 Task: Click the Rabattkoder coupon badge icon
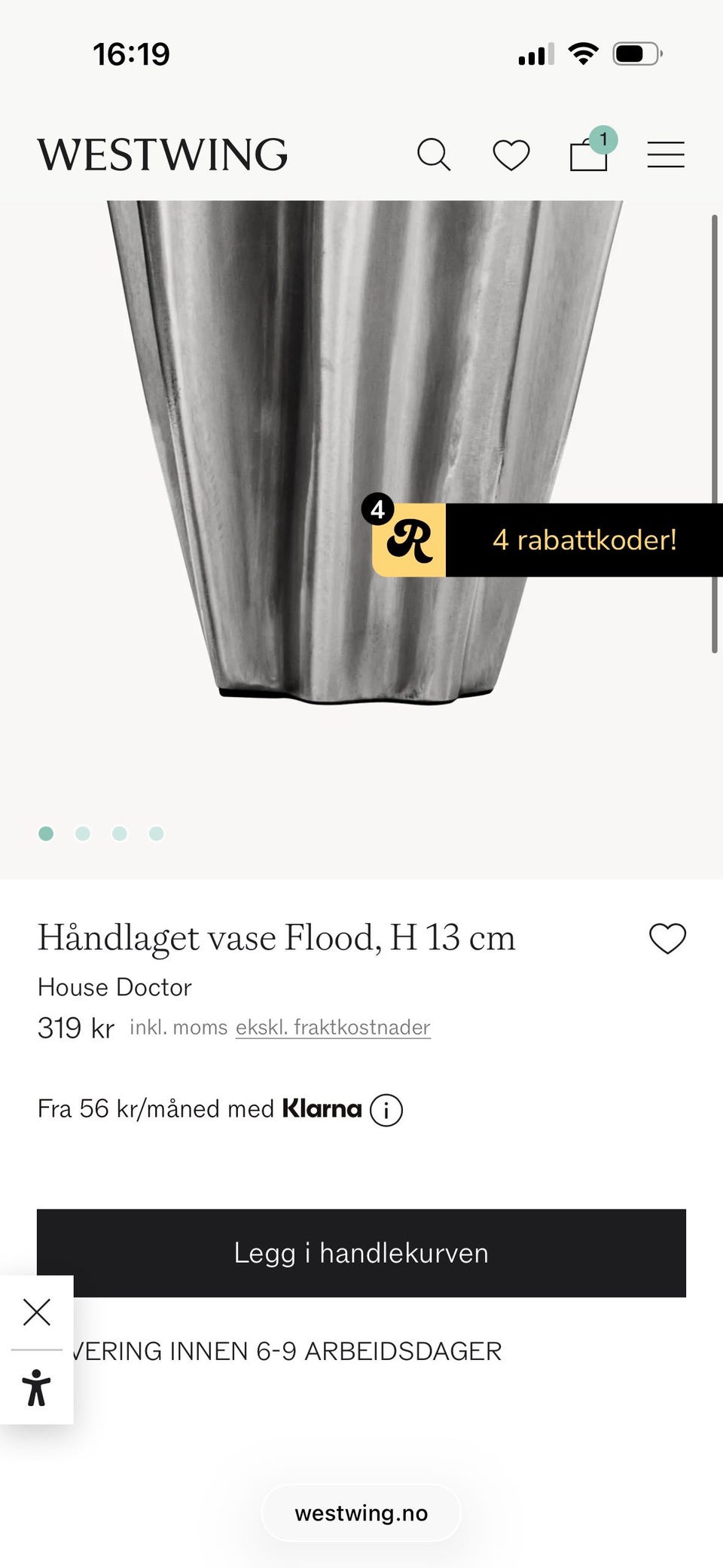point(410,539)
